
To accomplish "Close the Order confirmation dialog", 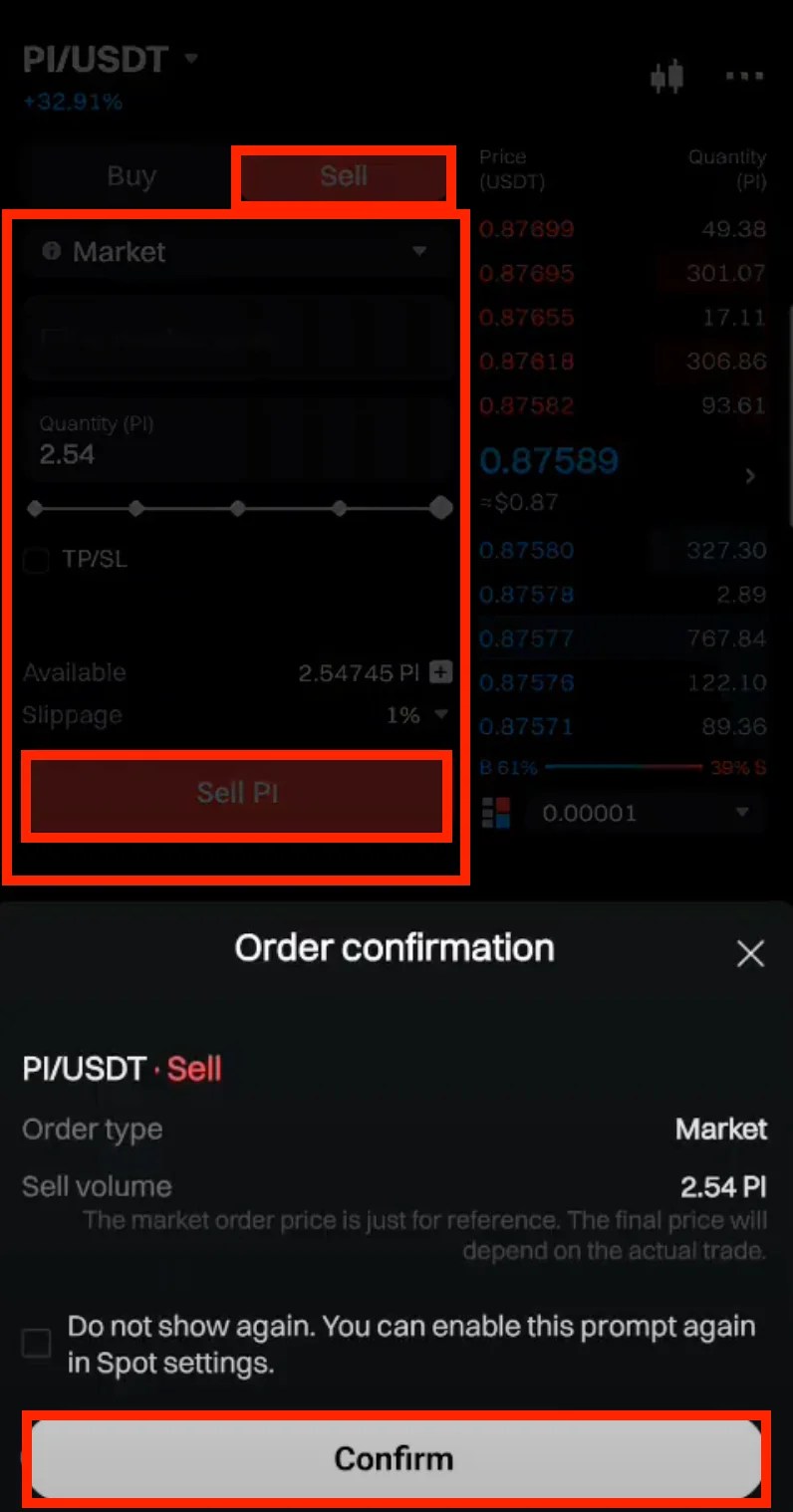I will tap(750, 953).
